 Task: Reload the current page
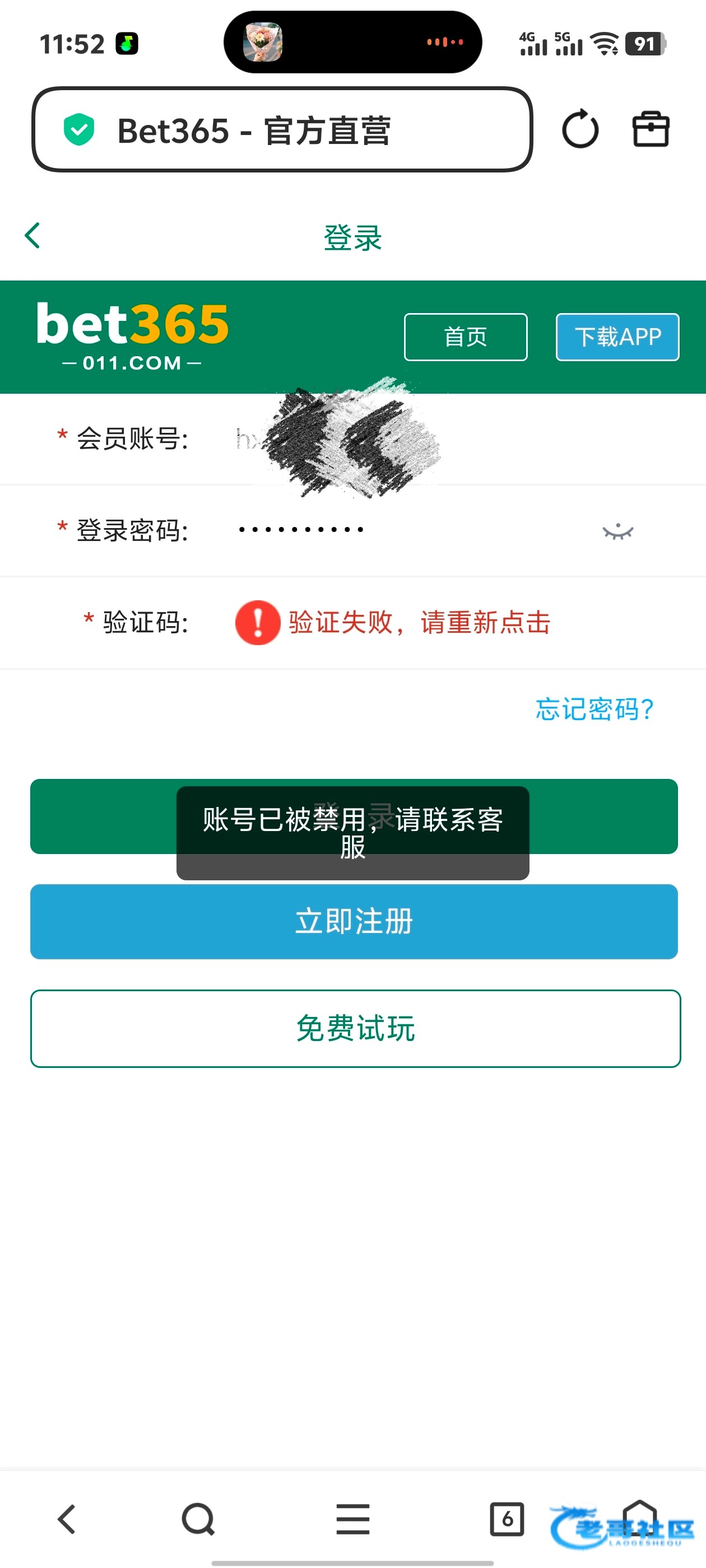coord(579,129)
